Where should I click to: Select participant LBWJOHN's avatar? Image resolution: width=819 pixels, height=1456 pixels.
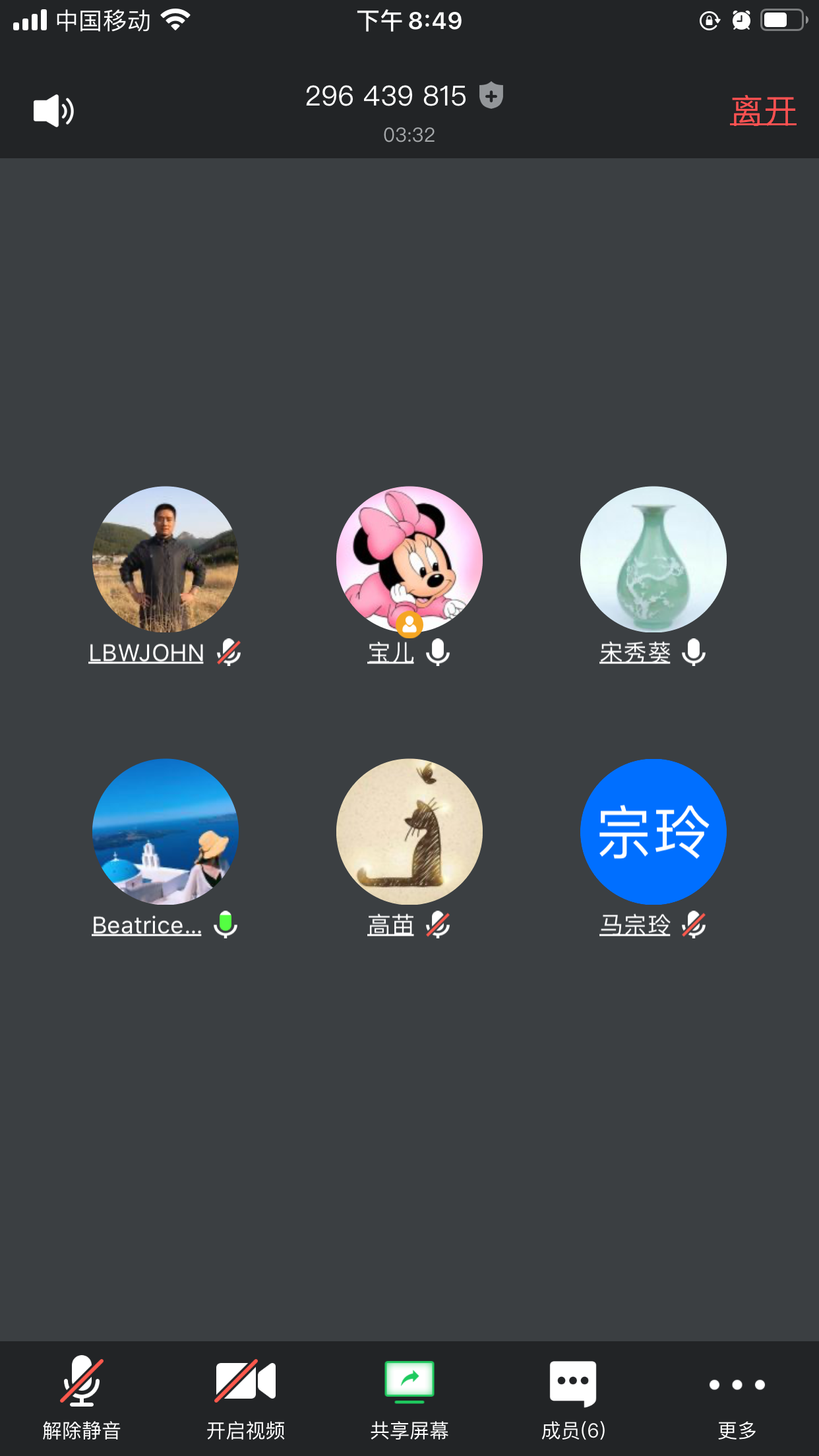[x=166, y=559]
